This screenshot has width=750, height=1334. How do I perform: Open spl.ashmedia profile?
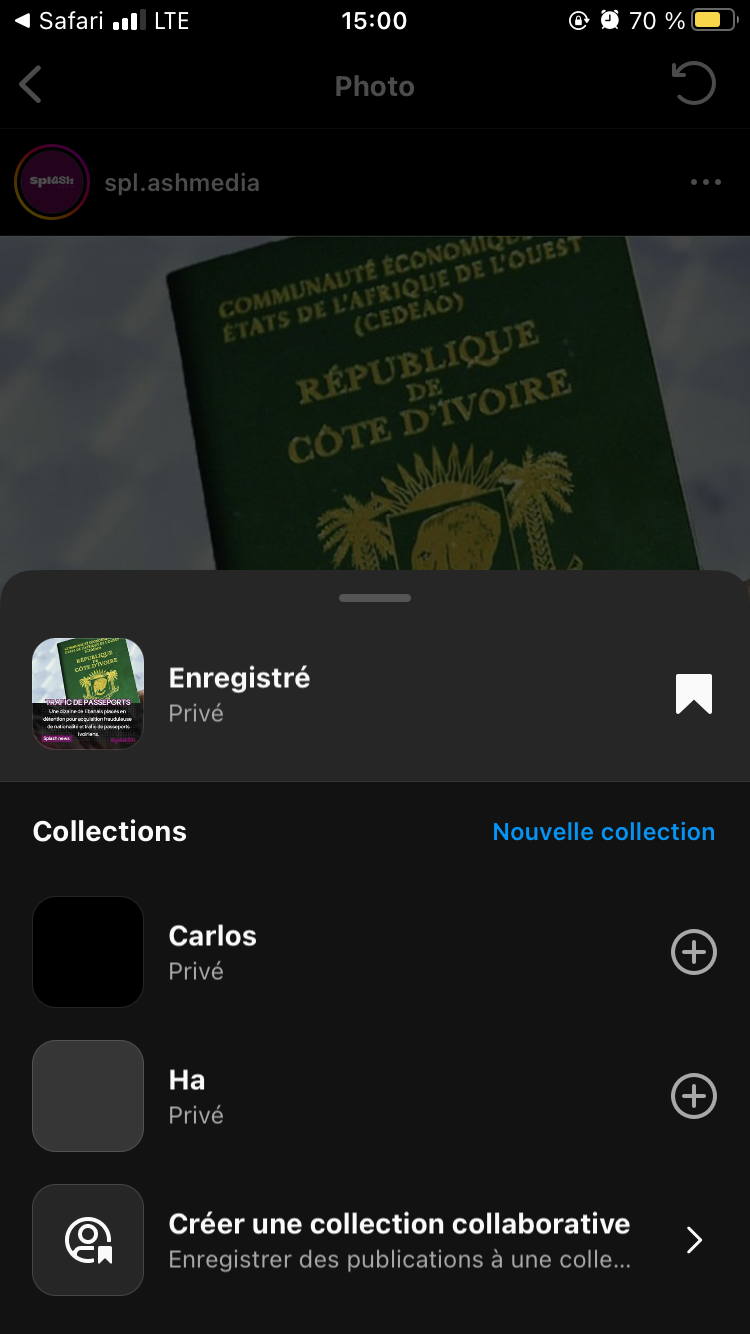coord(181,183)
